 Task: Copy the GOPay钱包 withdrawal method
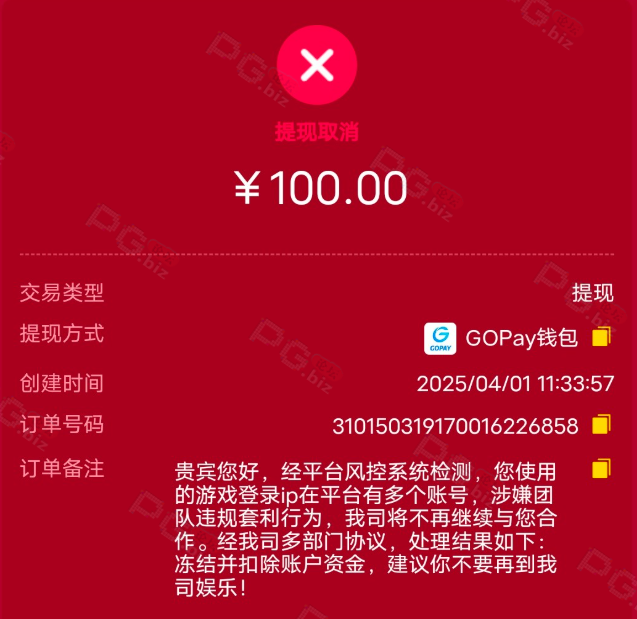pyautogui.click(x=601, y=337)
